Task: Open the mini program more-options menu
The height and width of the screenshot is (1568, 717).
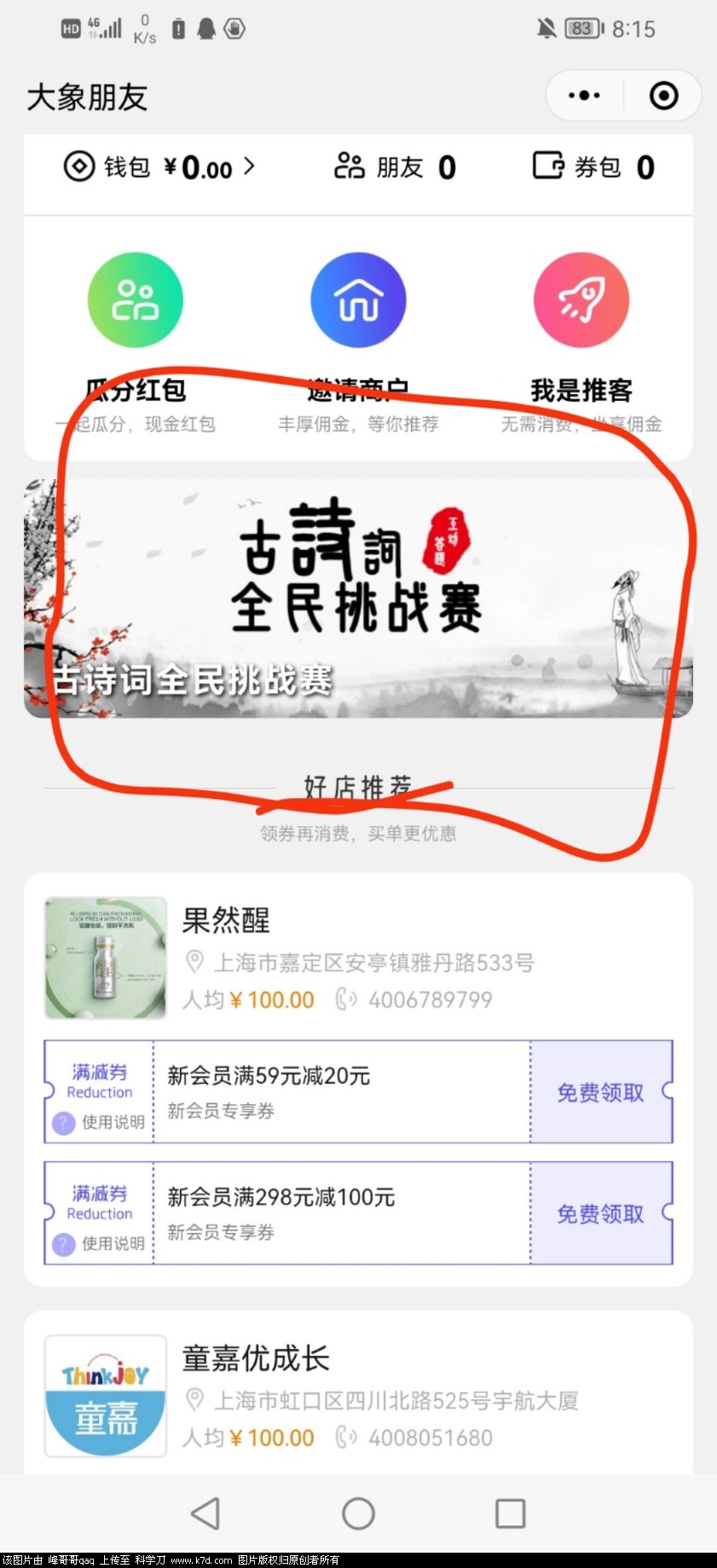Action: click(584, 95)
